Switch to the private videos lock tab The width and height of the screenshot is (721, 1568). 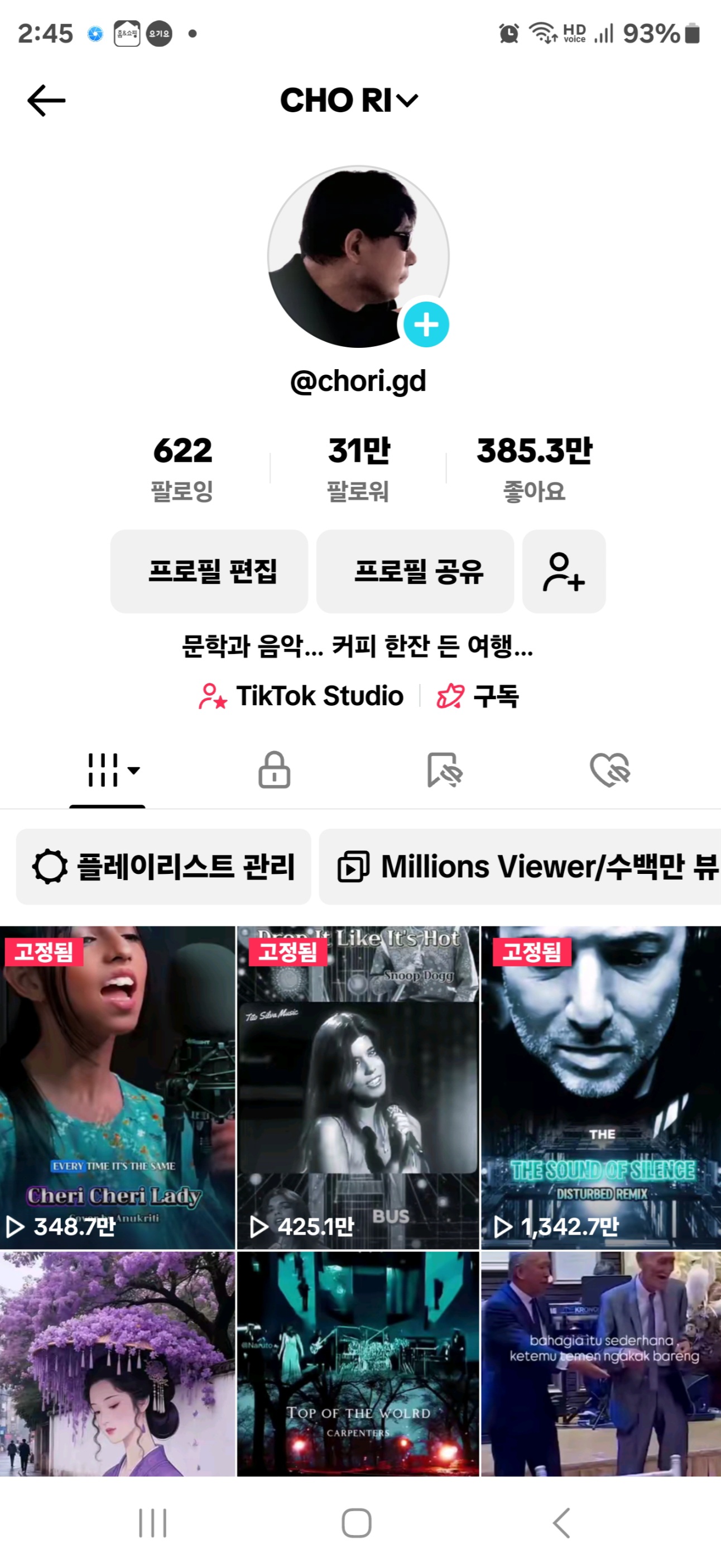tap(275, 770)
